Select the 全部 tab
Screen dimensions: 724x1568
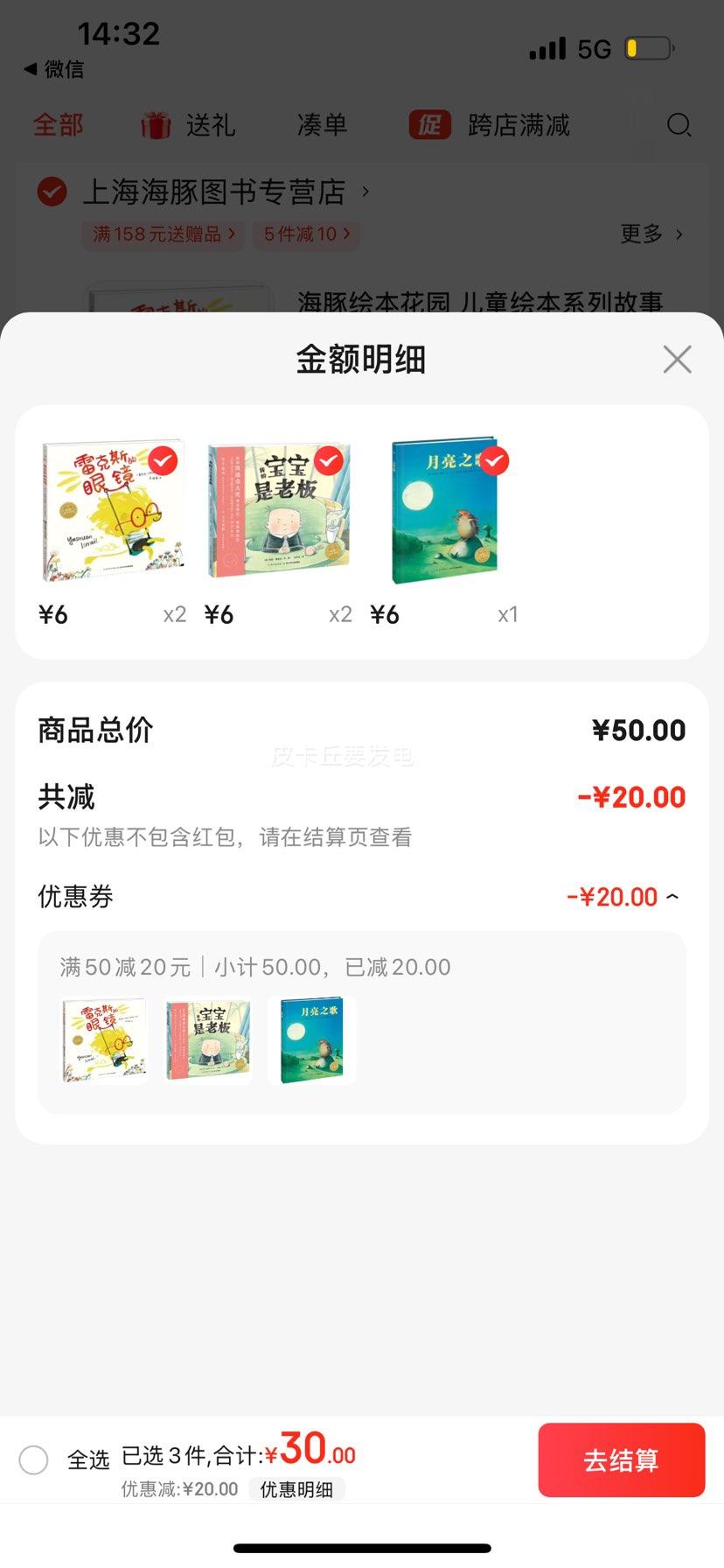58,125
